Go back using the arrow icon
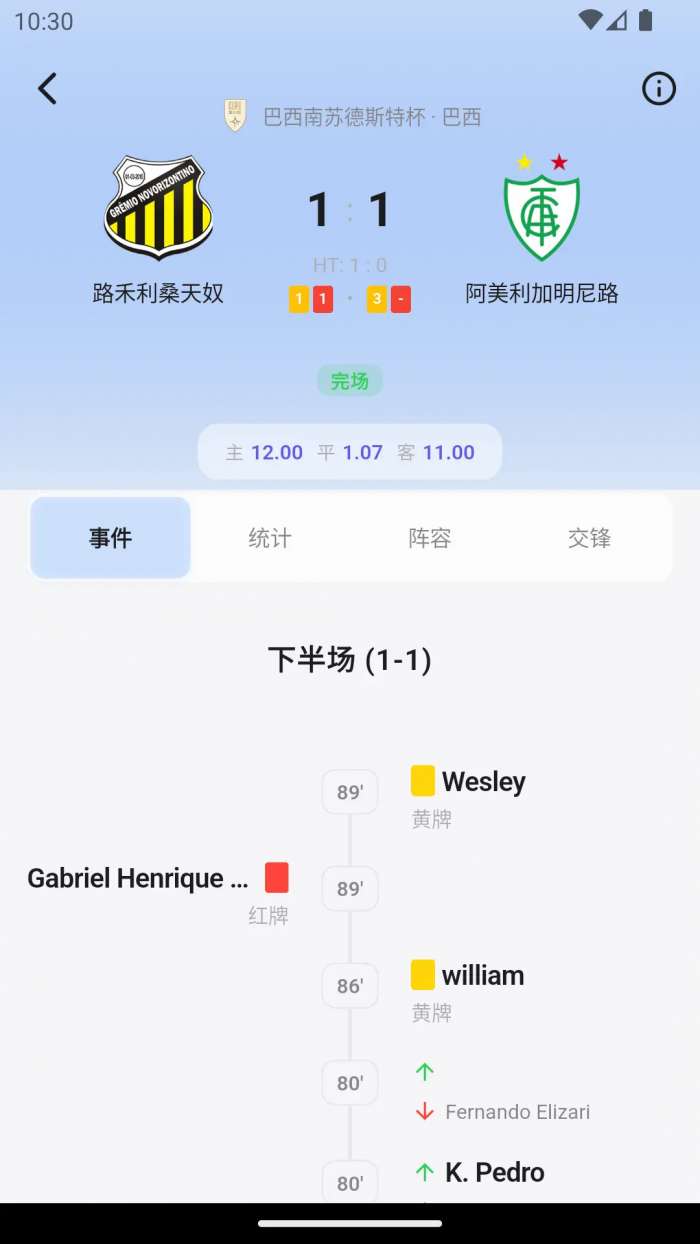 click(x=47, y=89)
